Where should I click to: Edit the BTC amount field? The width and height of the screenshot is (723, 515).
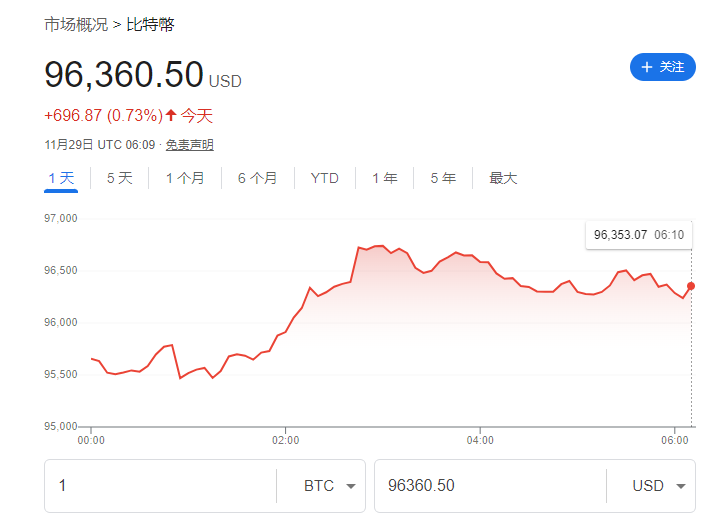click(x=160, y=486)
